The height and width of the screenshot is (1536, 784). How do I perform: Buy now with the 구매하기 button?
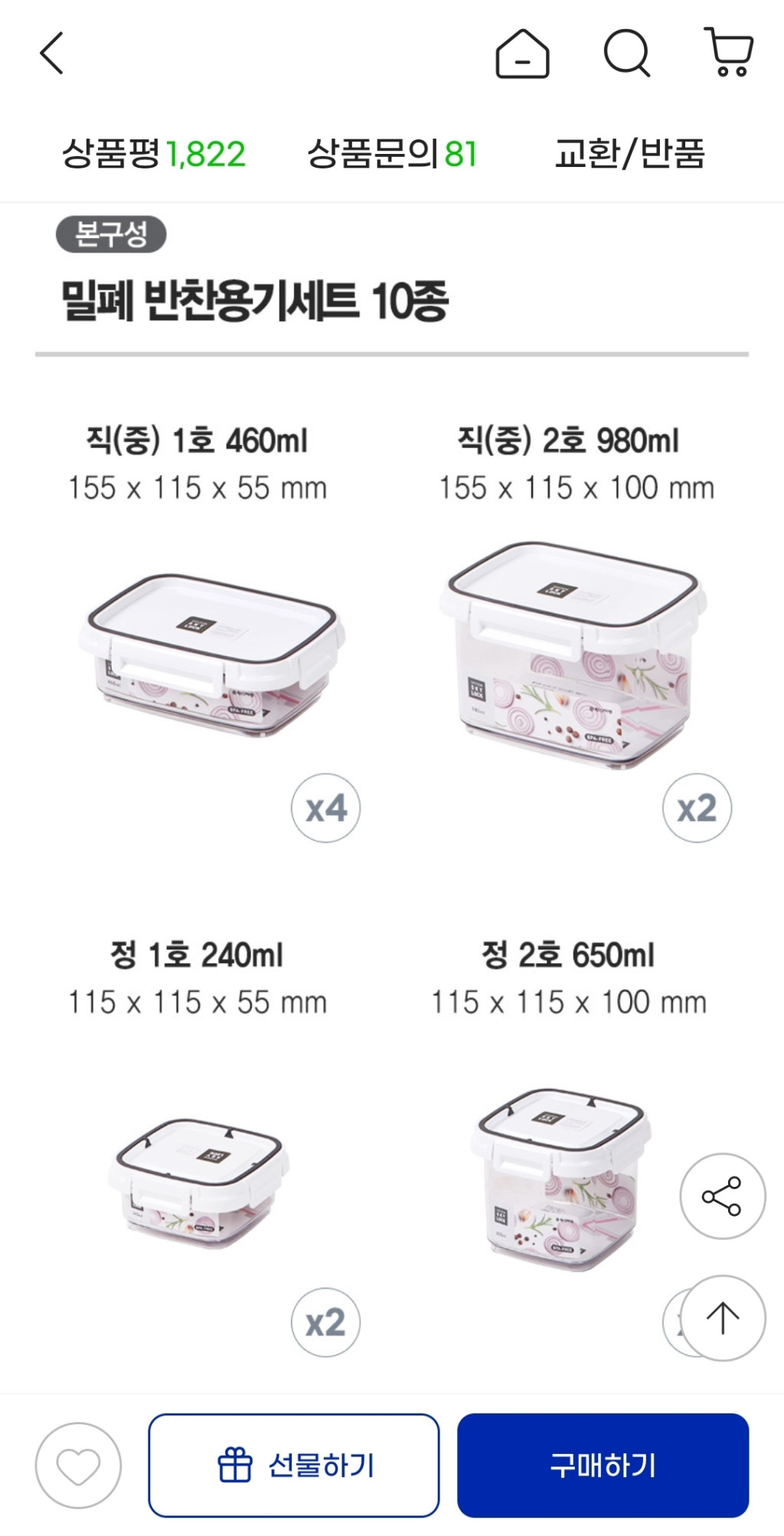pyautogui.click(x=603, y=1466)
